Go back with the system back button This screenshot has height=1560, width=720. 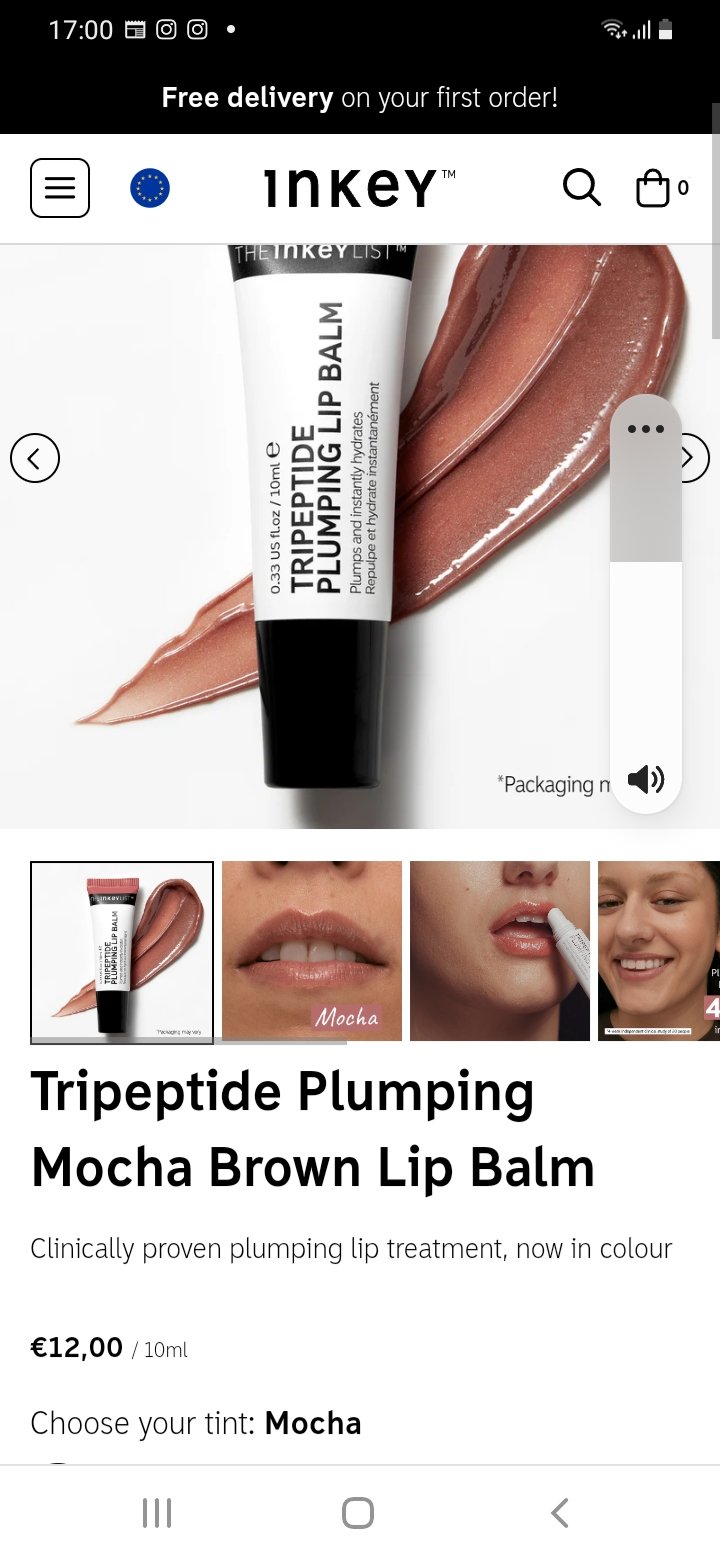(560, 1513)
